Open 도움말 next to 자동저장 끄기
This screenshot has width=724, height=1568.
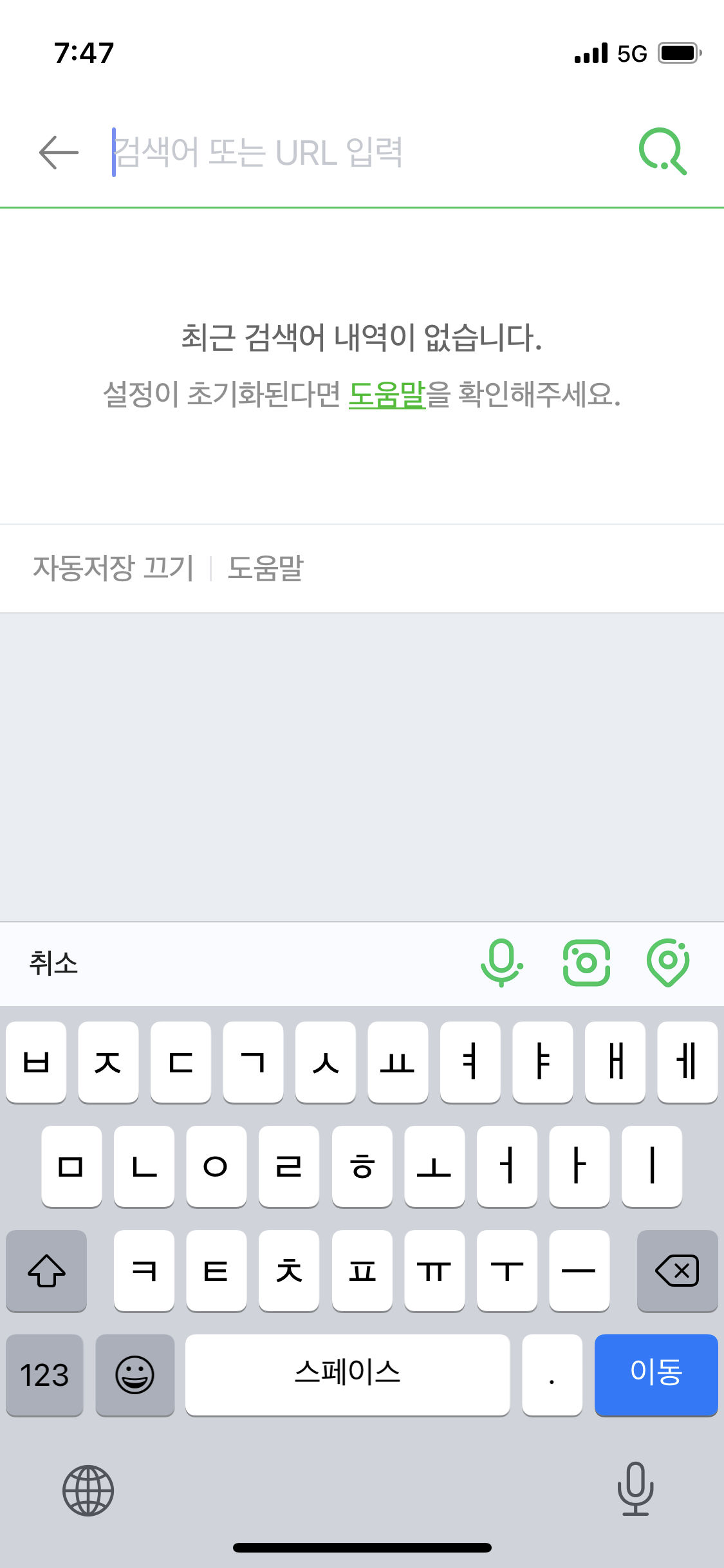(x=265, y=568)
